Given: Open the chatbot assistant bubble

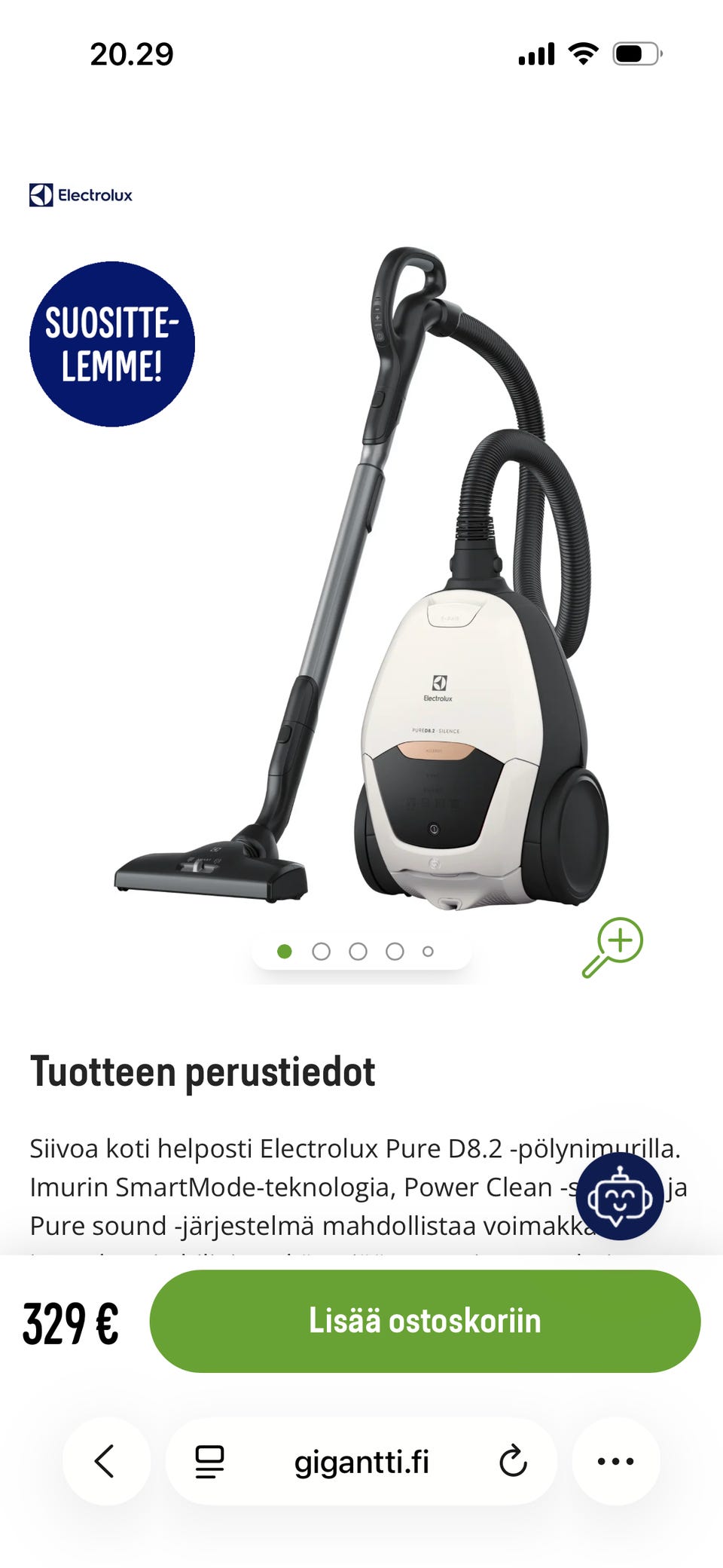Looking at the screenshot, I should coord(620,1197).
